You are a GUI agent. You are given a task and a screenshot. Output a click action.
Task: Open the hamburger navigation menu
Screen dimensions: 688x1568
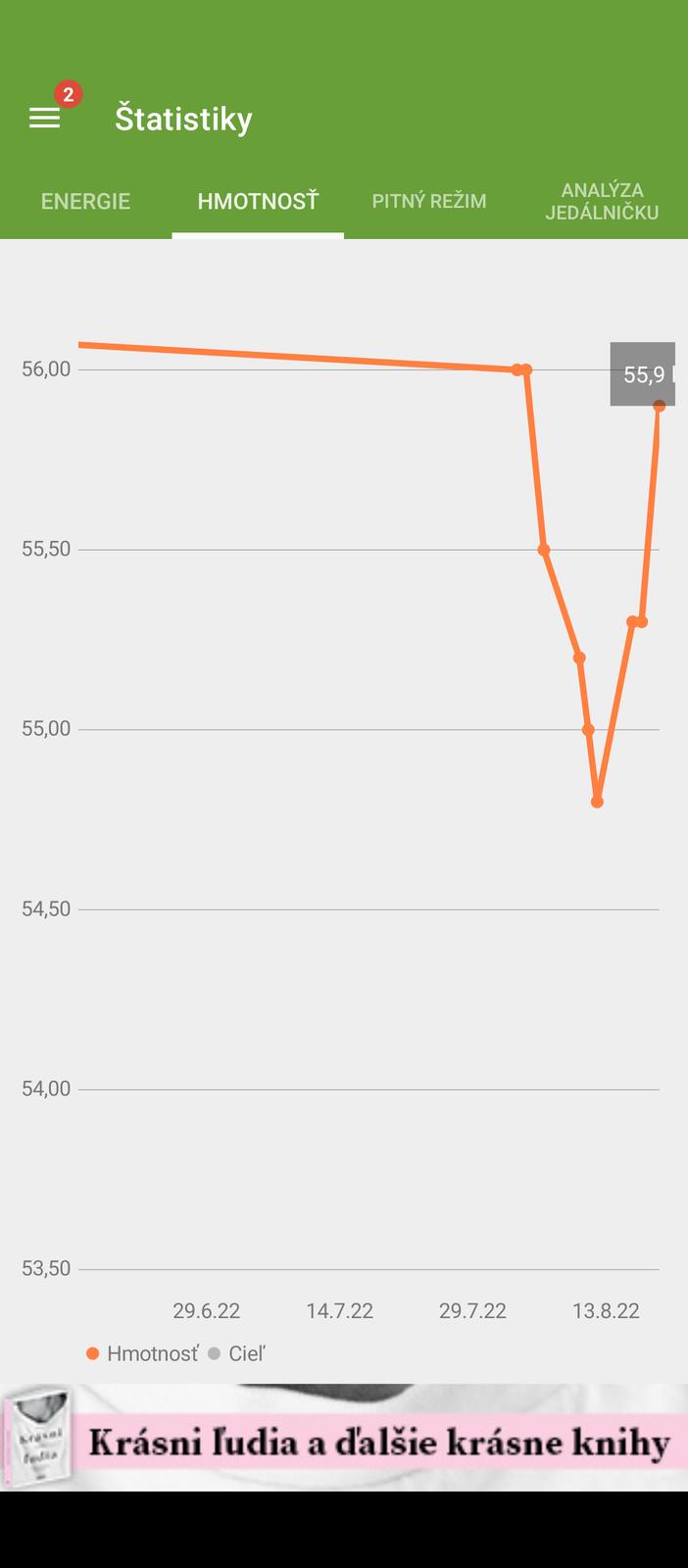coord(45,119)
